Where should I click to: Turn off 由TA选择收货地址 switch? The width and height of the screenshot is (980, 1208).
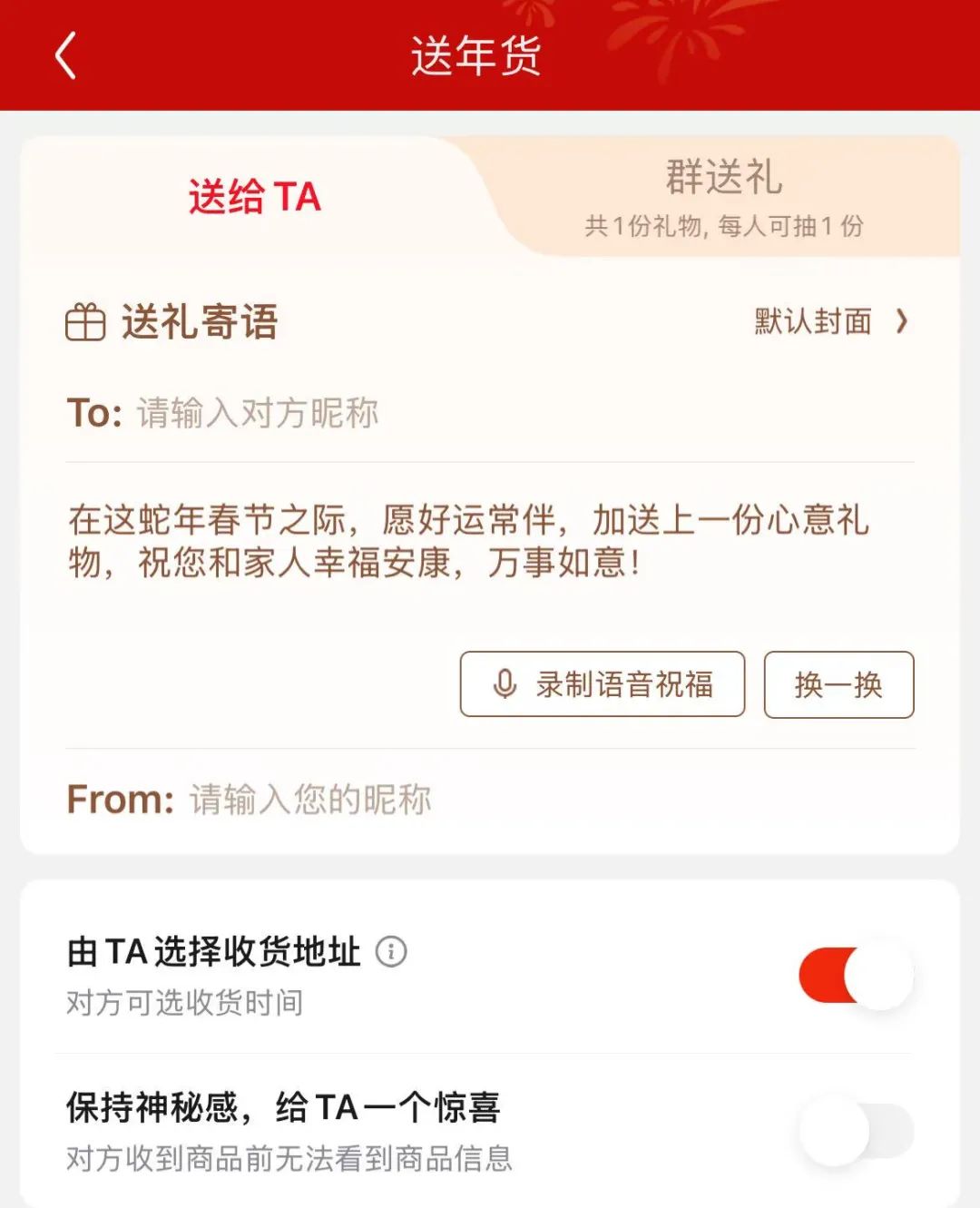click(x=856, y=976)
